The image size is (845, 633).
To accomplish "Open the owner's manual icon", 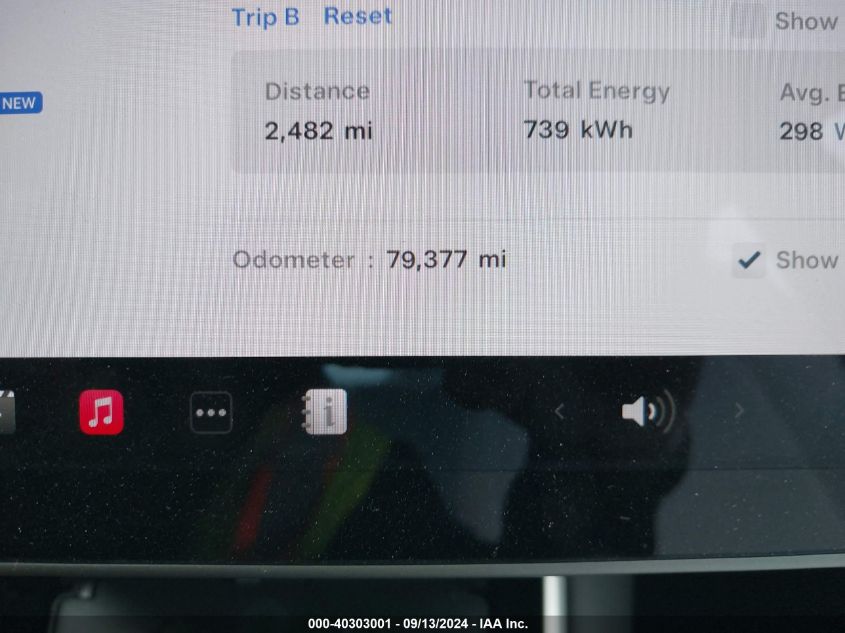I will [325, 411].
